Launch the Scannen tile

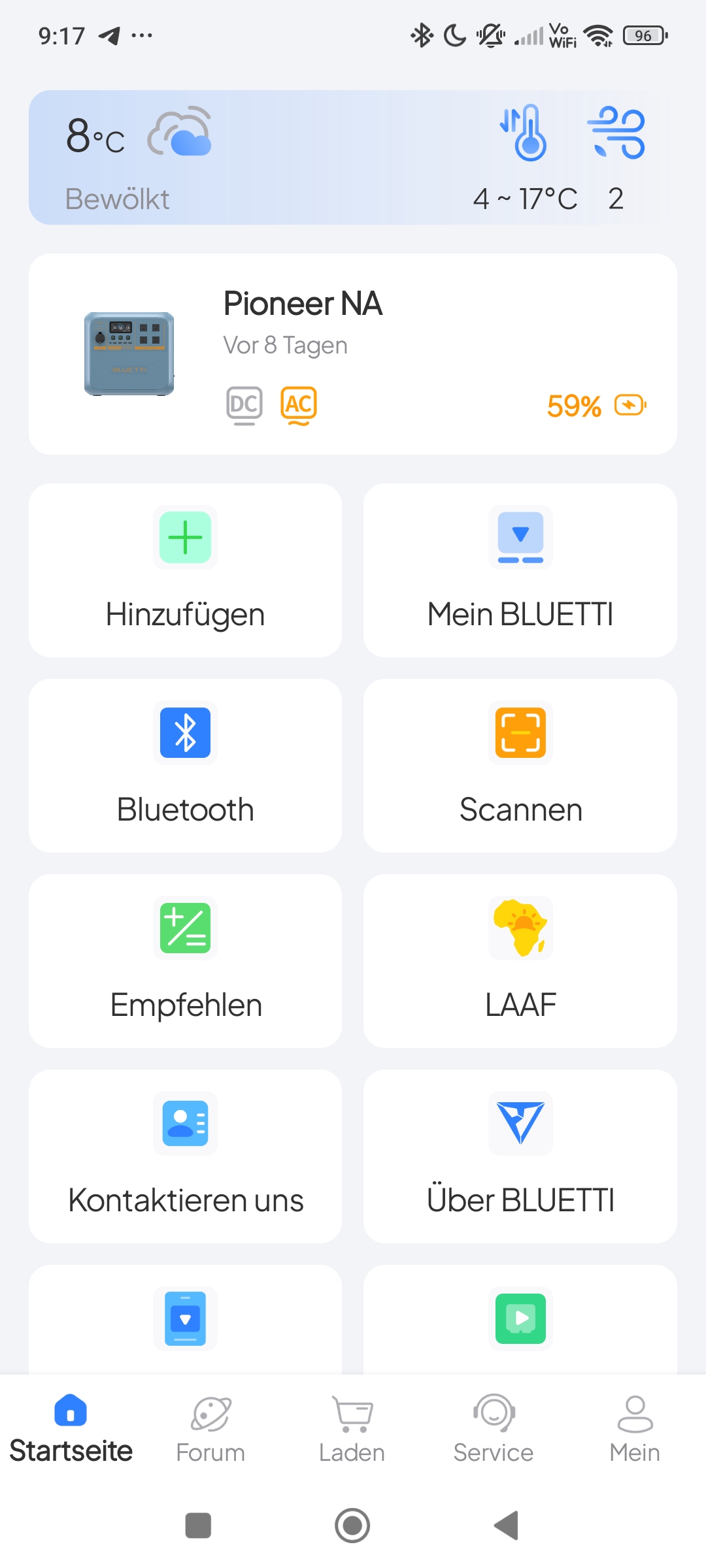520,765
